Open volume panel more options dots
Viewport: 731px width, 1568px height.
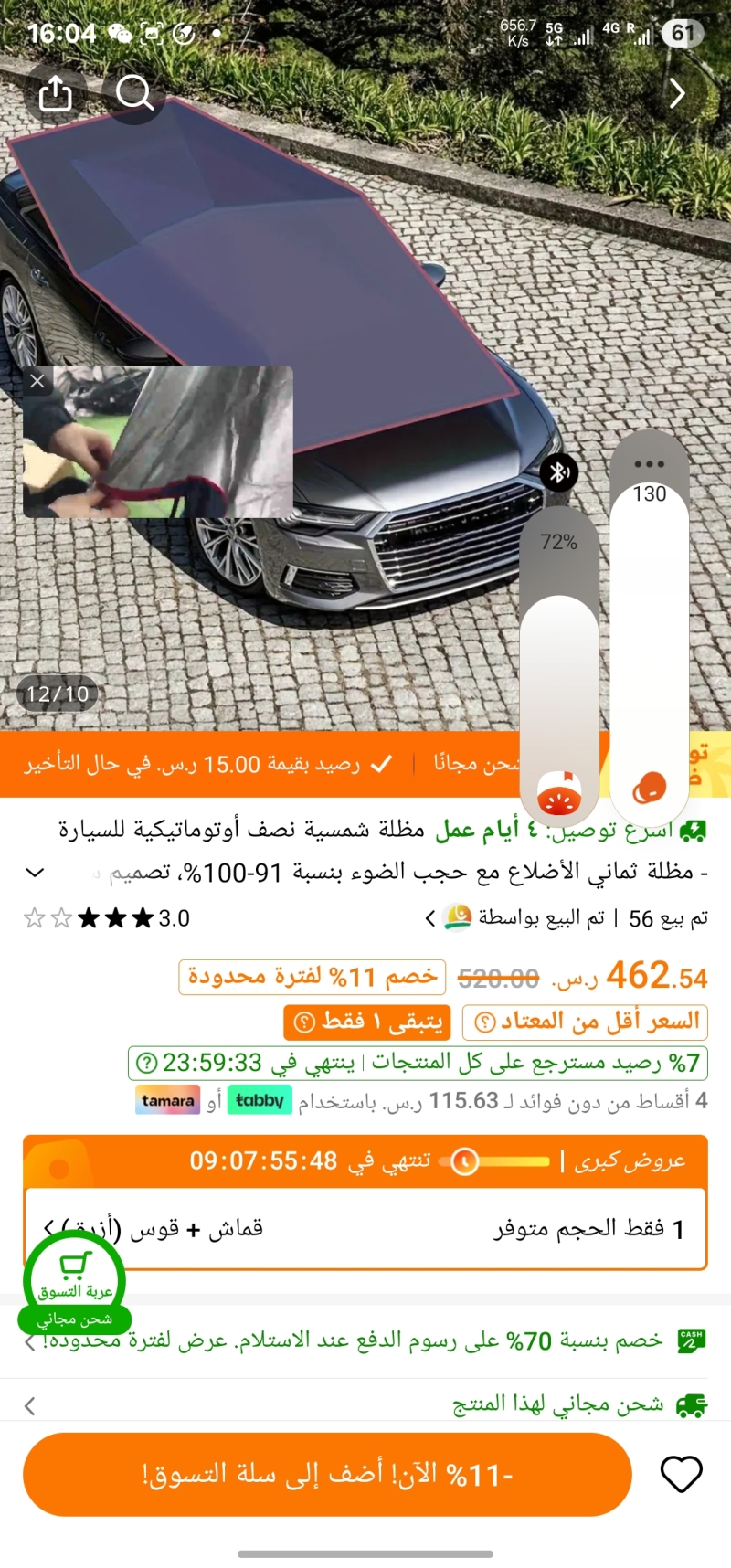(649, 464)
